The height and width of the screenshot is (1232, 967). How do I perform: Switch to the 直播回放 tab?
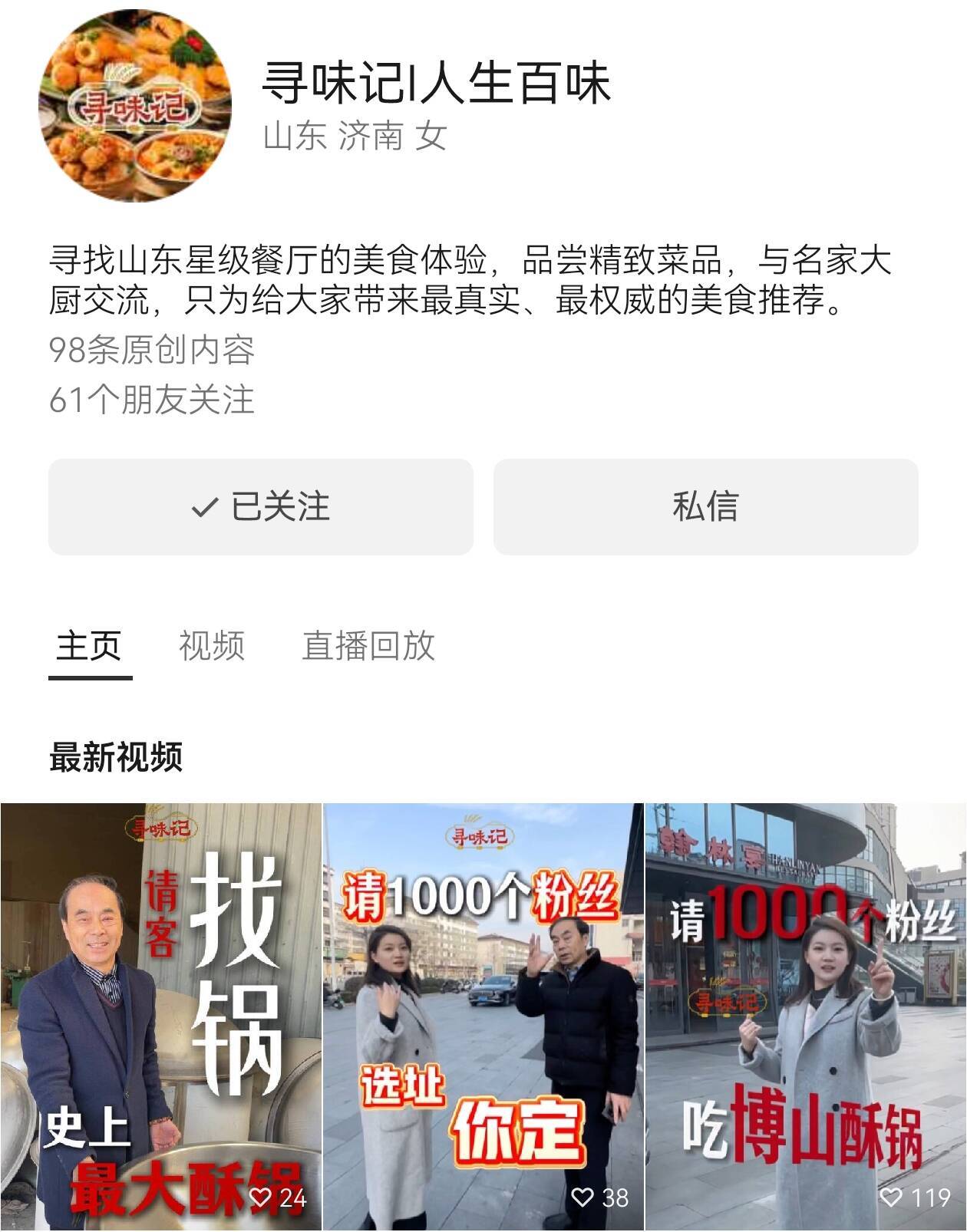(x=368, y=646)
